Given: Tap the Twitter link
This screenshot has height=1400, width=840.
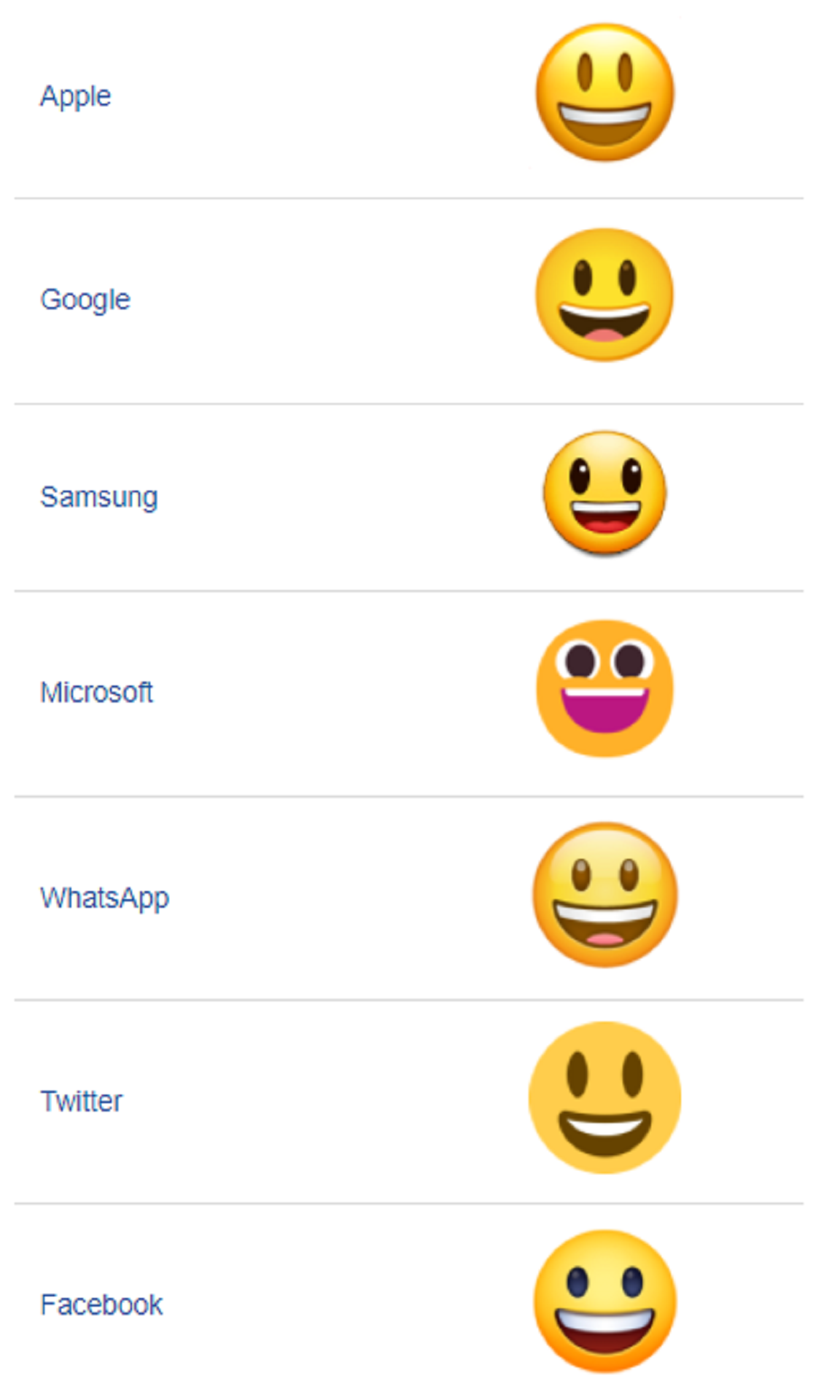Looking at the screenshot, I should click(81, 1101).
